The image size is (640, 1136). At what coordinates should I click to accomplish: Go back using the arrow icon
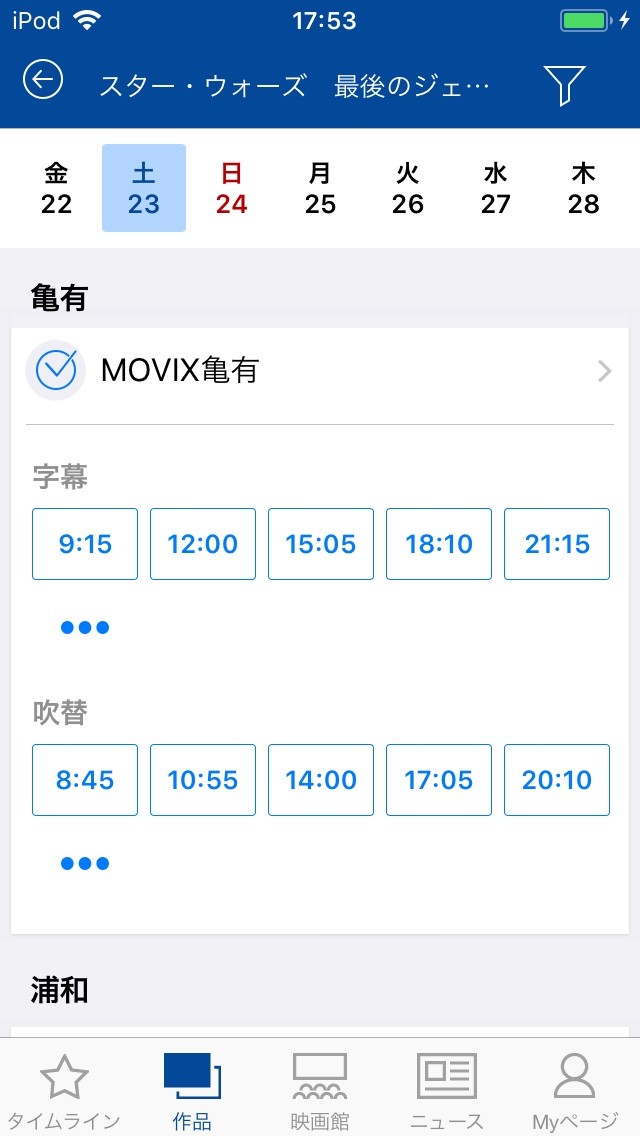click(x=43, y=81)
